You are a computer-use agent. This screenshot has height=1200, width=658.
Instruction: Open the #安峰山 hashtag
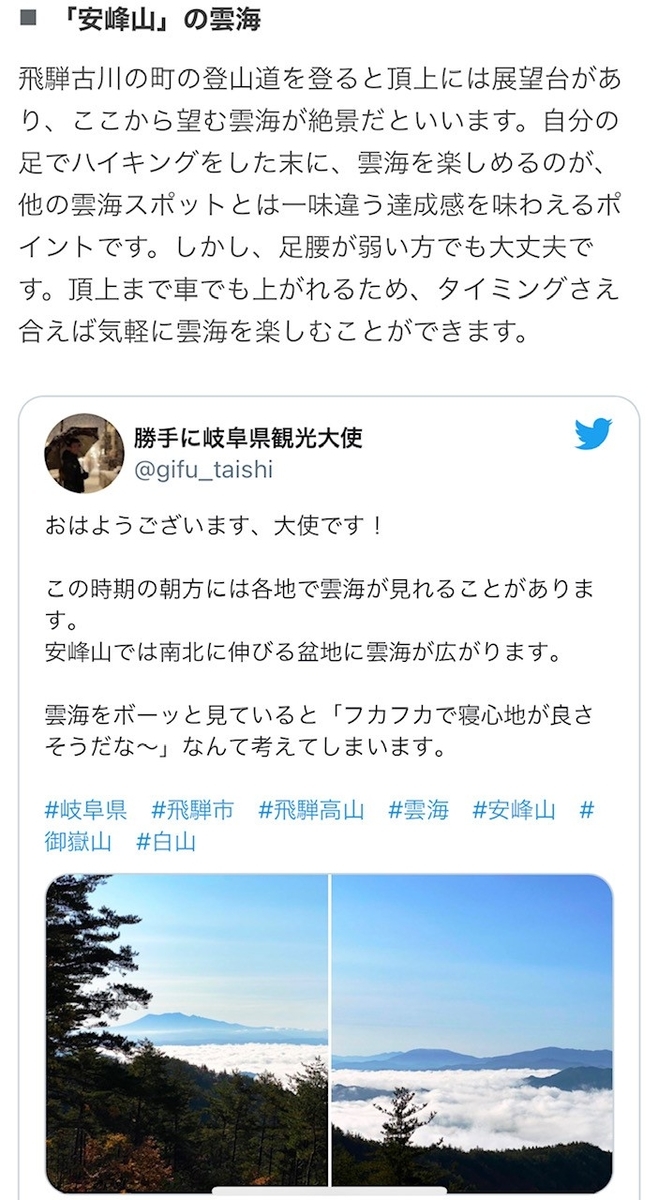(513, 810)
